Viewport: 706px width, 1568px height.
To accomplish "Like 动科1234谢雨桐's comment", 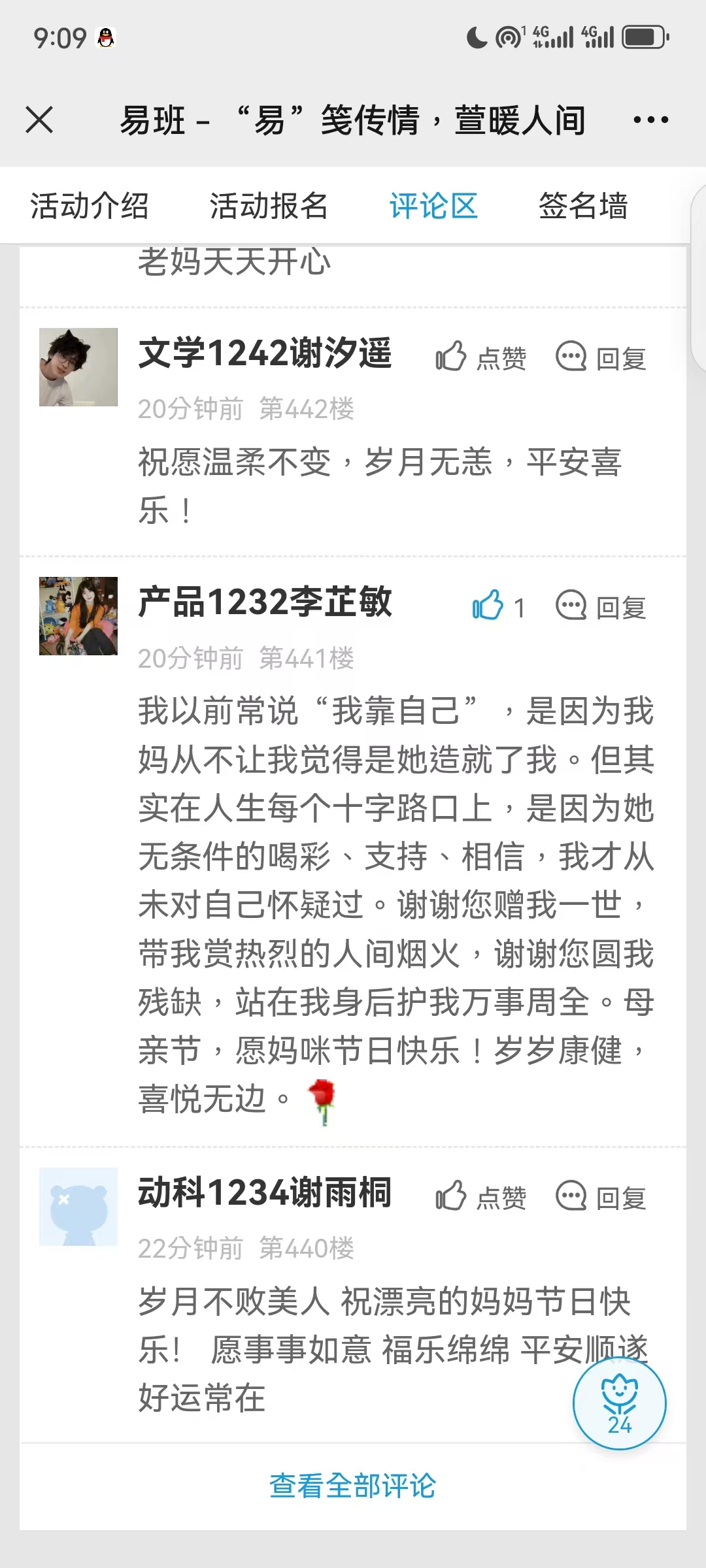I will pos(481,1198).
